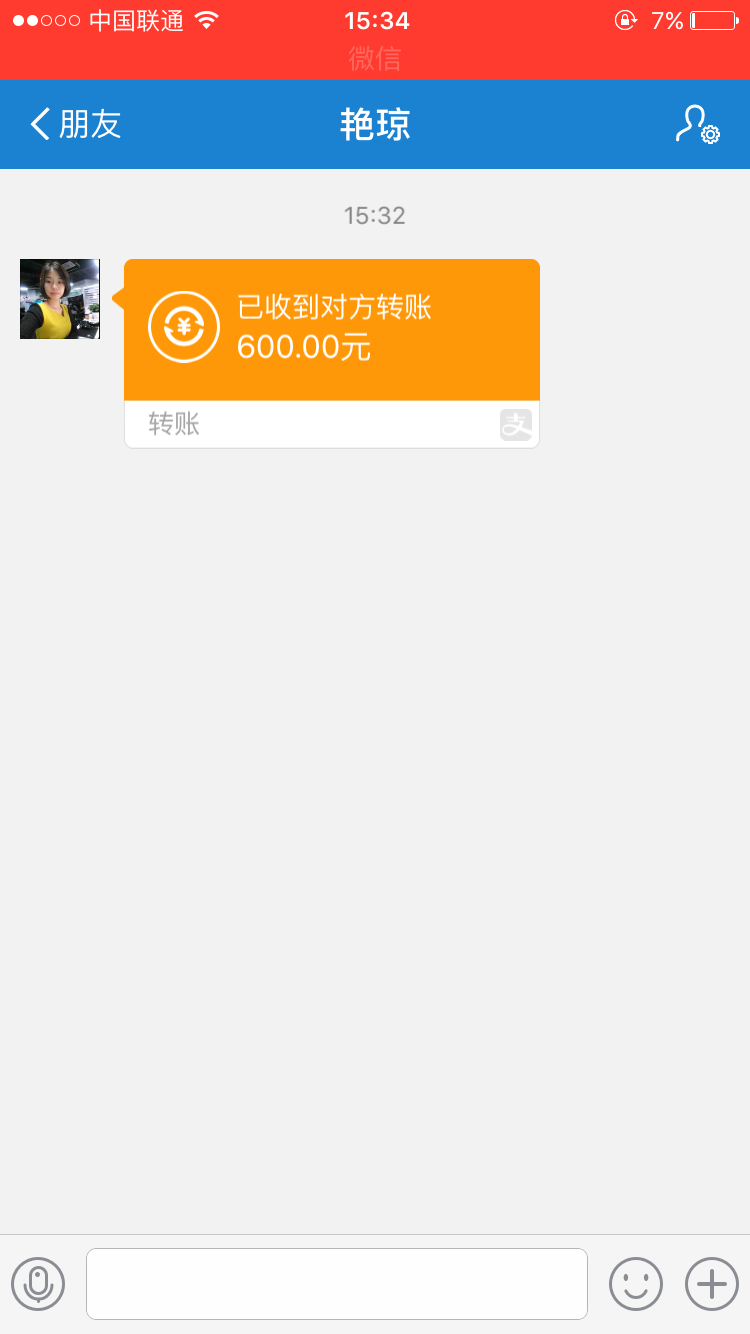View 艳琼's profile picture
Screen dimensions: 750x1334
pyautogui.click(x=60, y=299)
